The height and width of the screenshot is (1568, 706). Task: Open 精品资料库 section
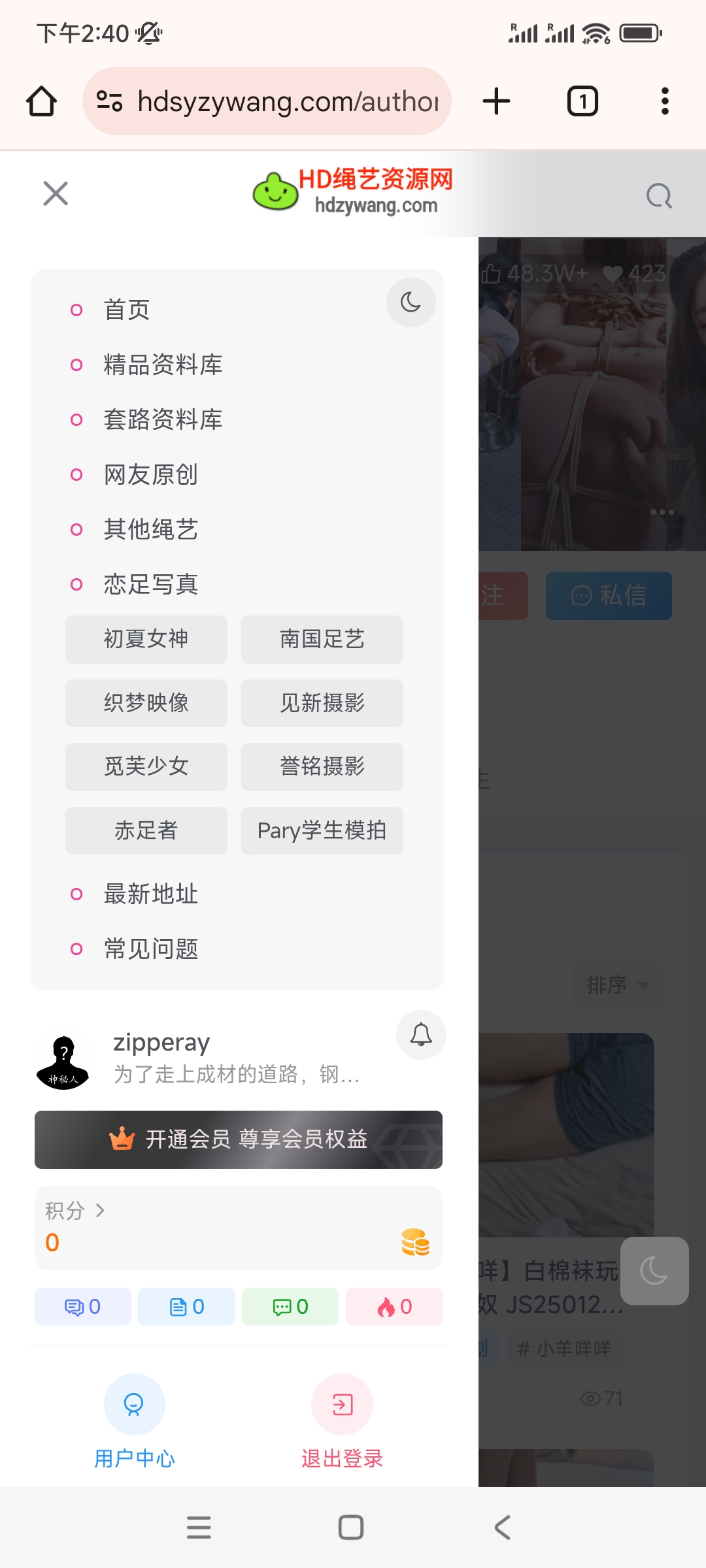[163, 365]
